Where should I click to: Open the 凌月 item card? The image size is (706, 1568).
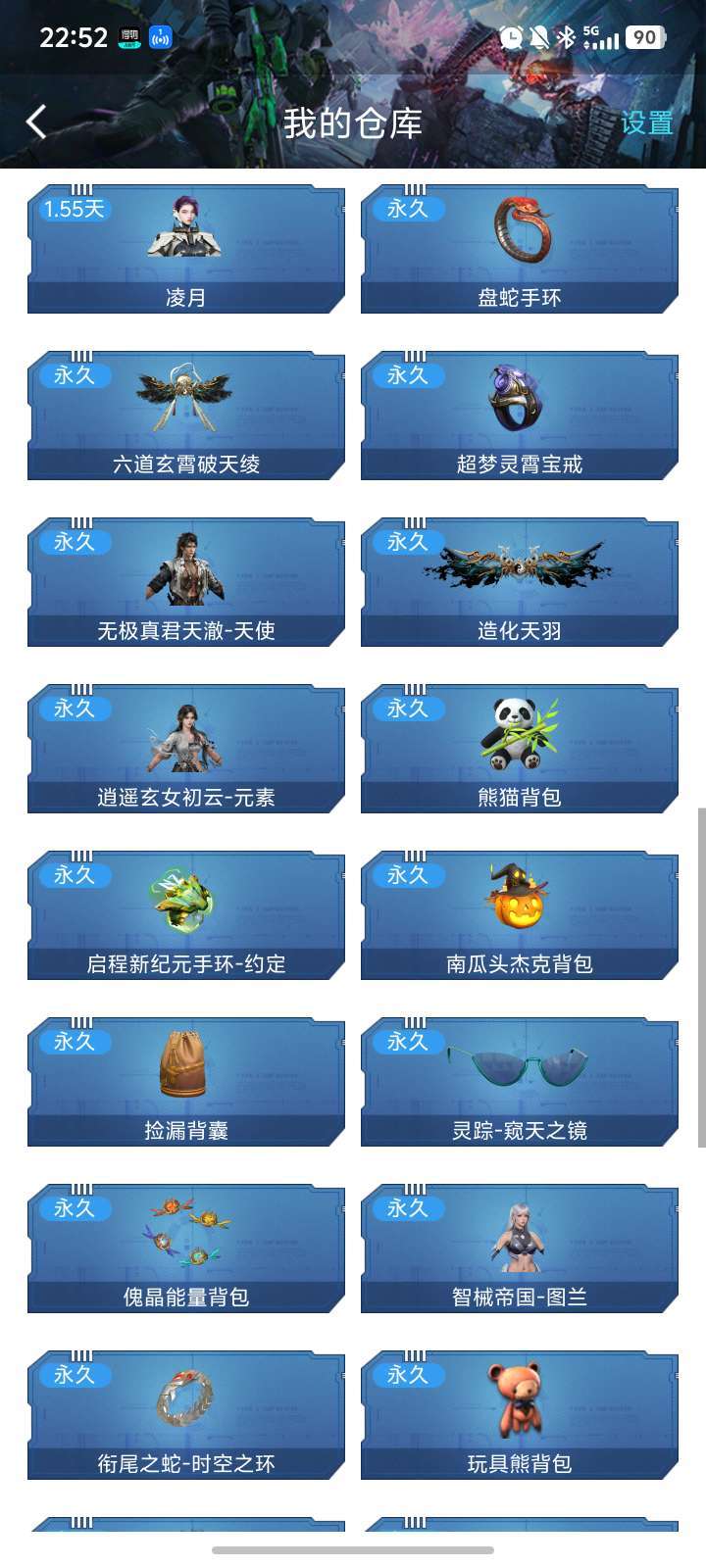pyautogui.click(x=186, y=249)
